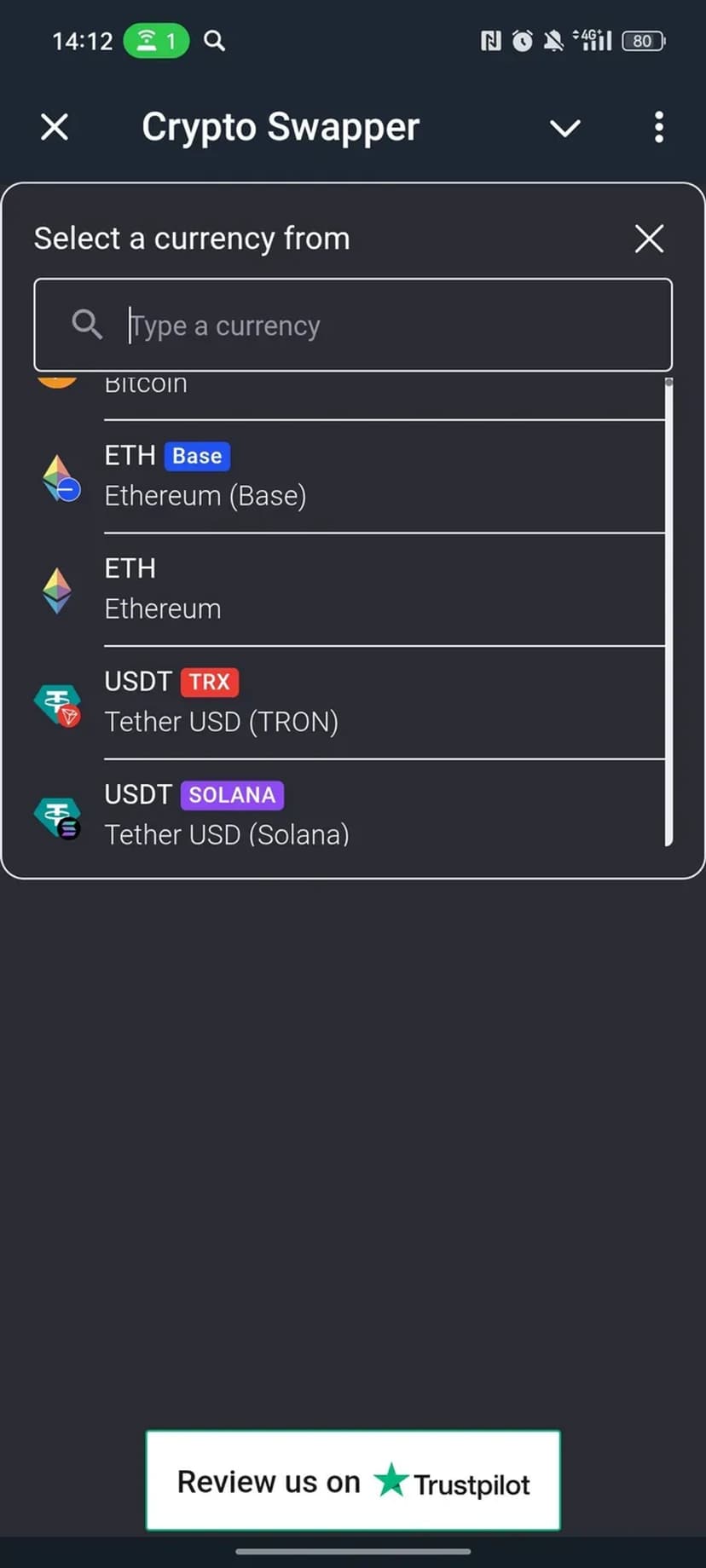The width and height of the screenshot is (706, 1568).
Task: Select Ethereum (Base) currency
Action: coord(341,476)
